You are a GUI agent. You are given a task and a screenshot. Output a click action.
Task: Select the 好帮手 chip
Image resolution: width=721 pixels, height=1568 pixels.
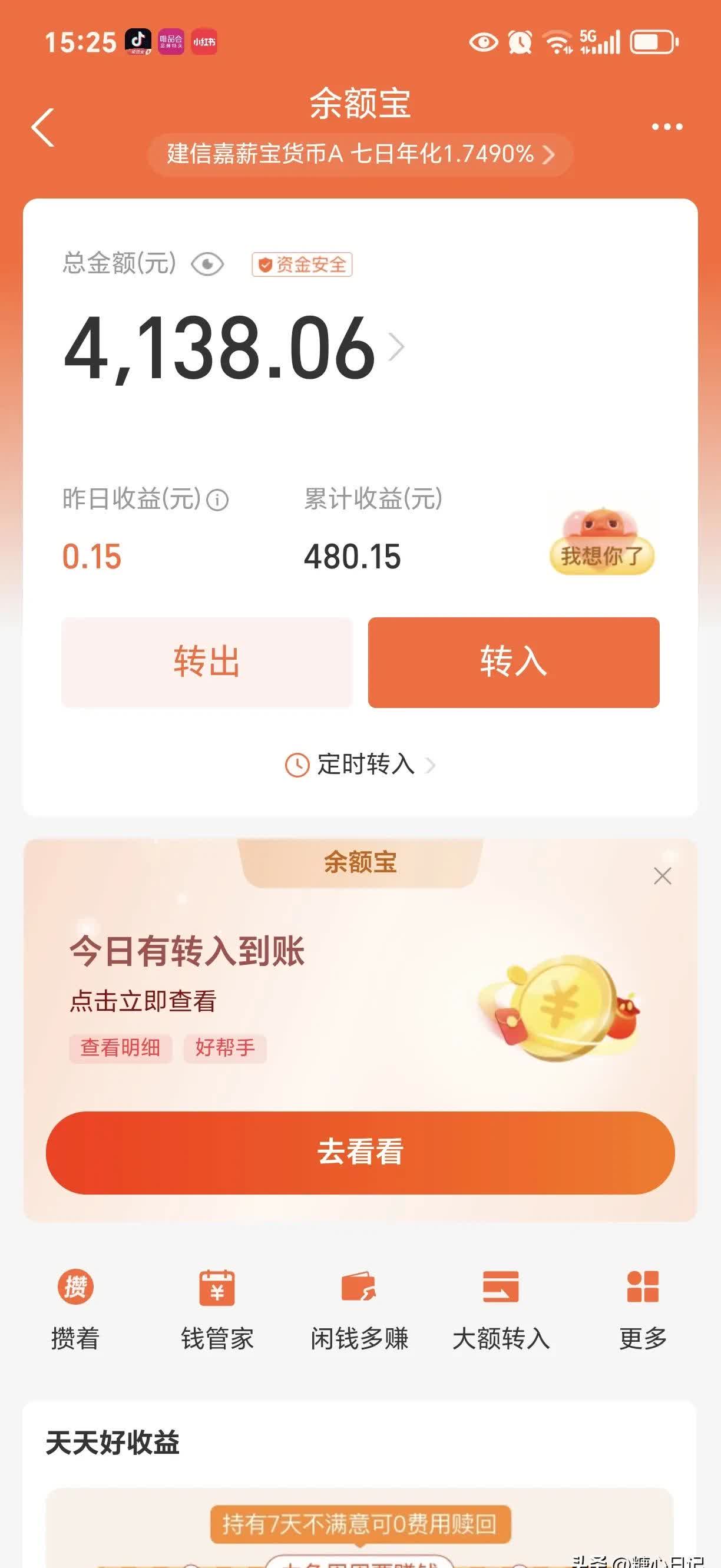click(224, 1047)
